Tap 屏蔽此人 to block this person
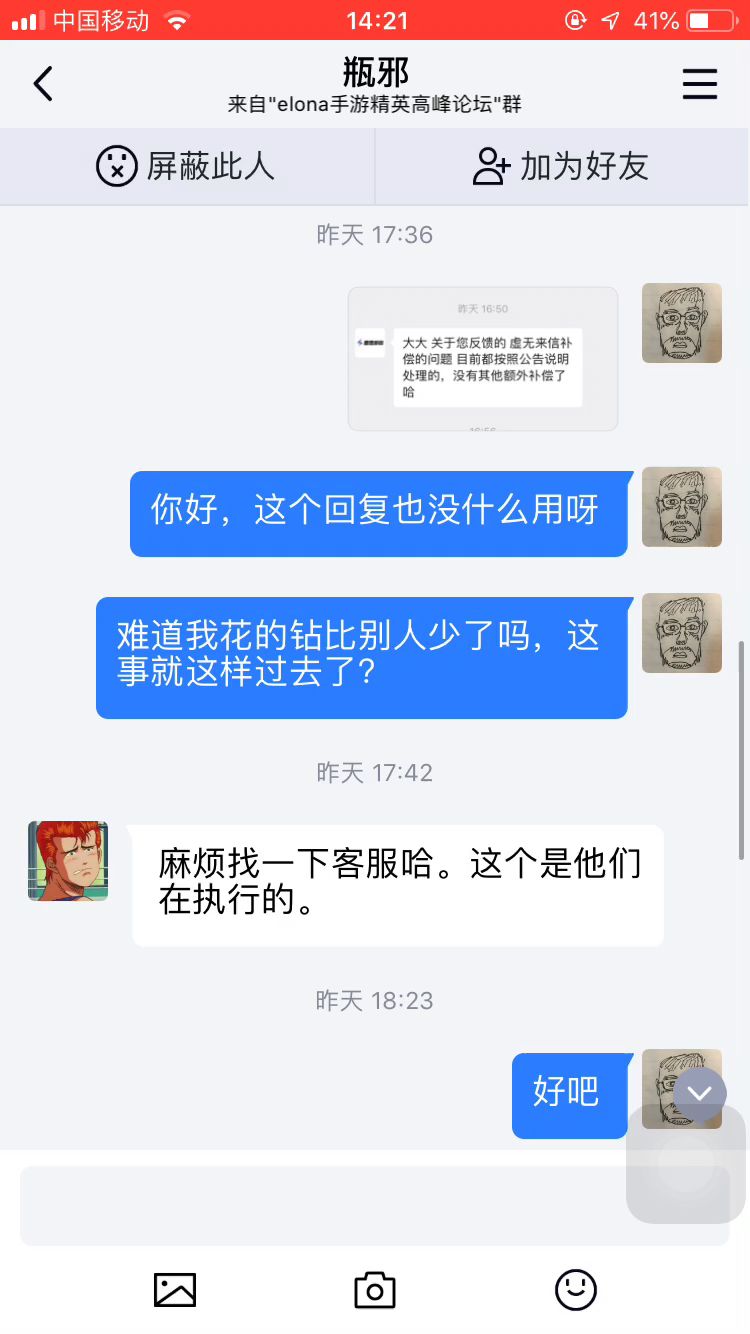 (x=186, y=166)
